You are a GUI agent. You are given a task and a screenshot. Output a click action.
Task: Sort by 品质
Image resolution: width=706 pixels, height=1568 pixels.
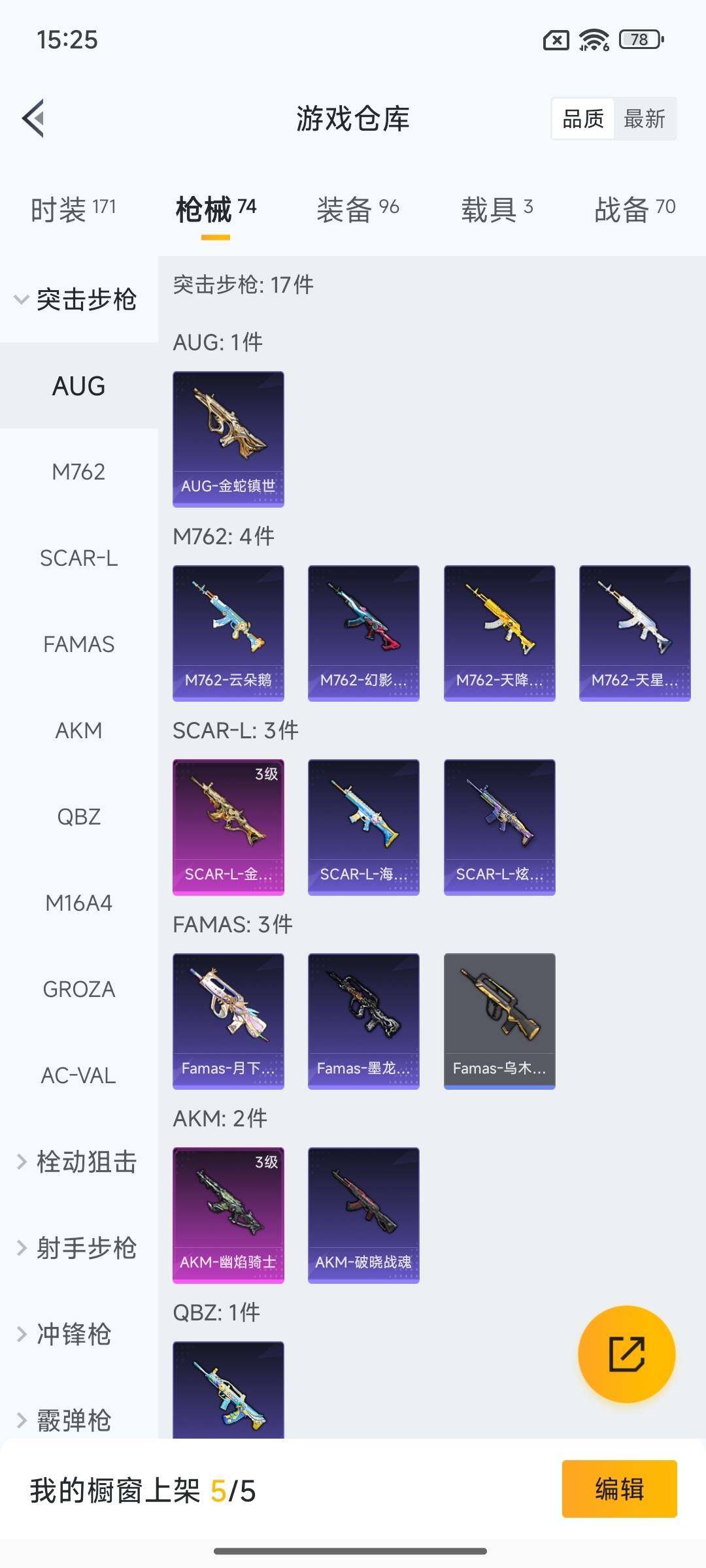click(x=583, y=119)
